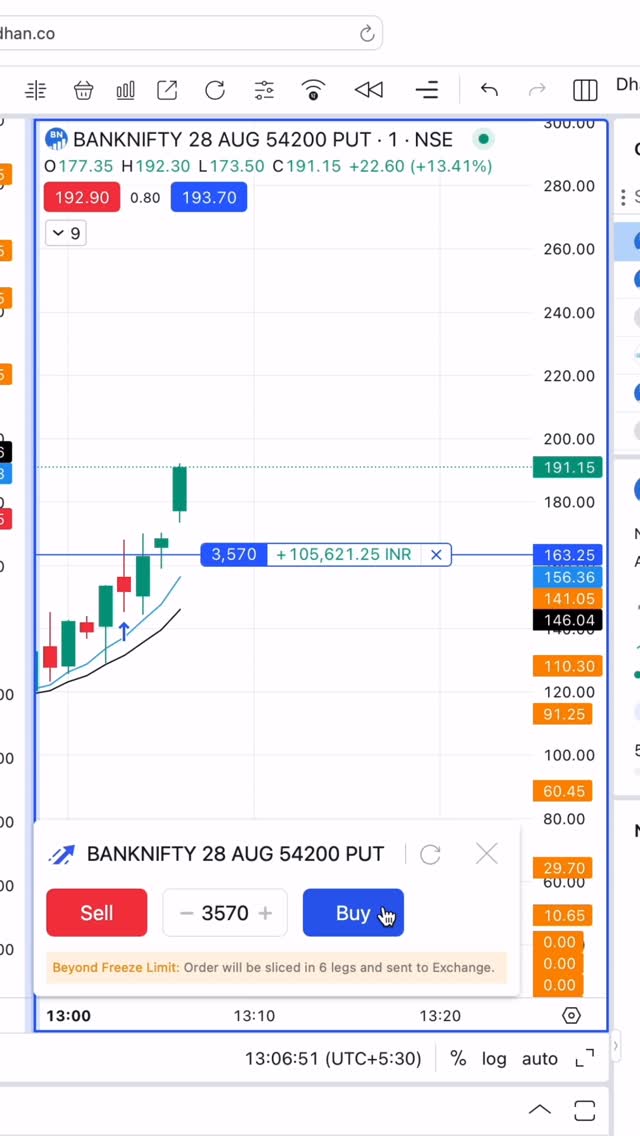Close the BANKNIFTY order panel
This screenshot has height=1136, width=640.
486,854
